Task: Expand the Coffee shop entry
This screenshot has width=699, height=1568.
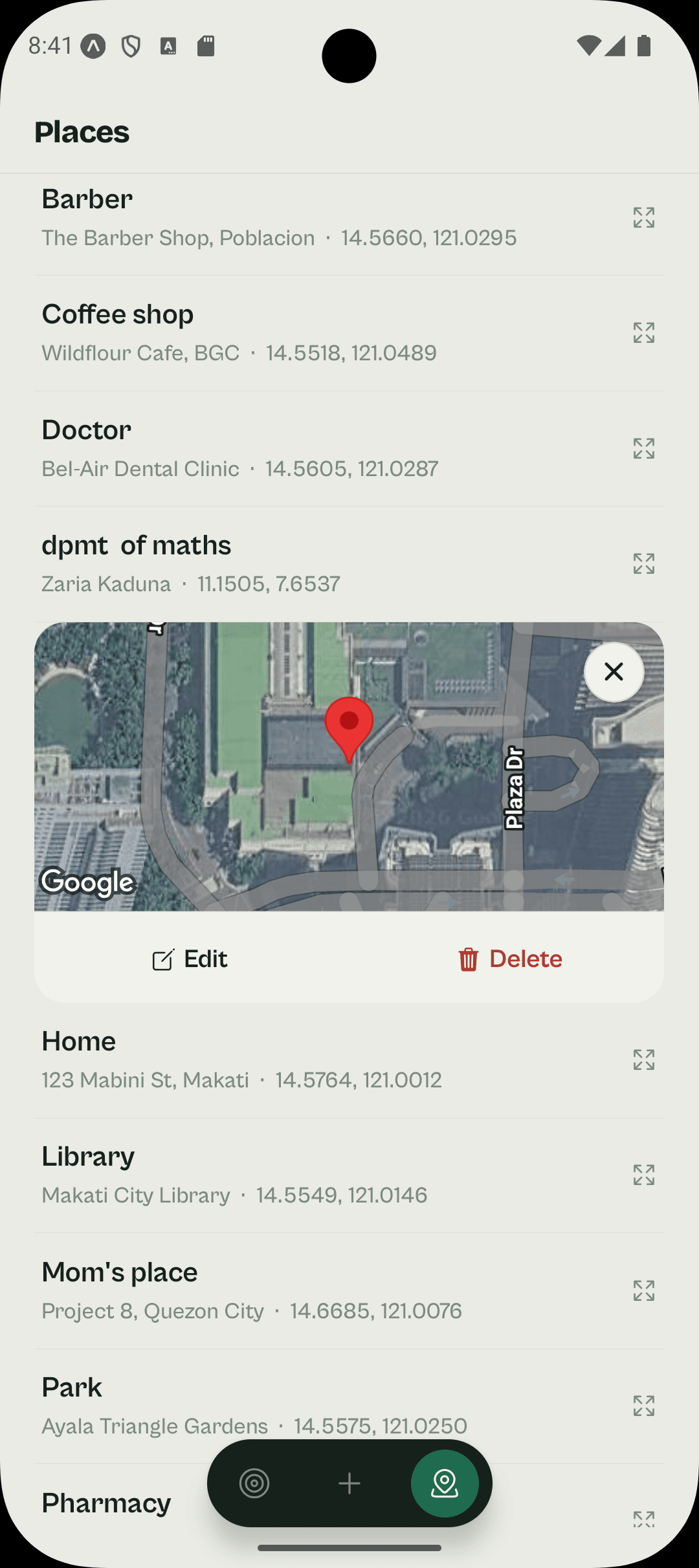Action: point(644,332)
